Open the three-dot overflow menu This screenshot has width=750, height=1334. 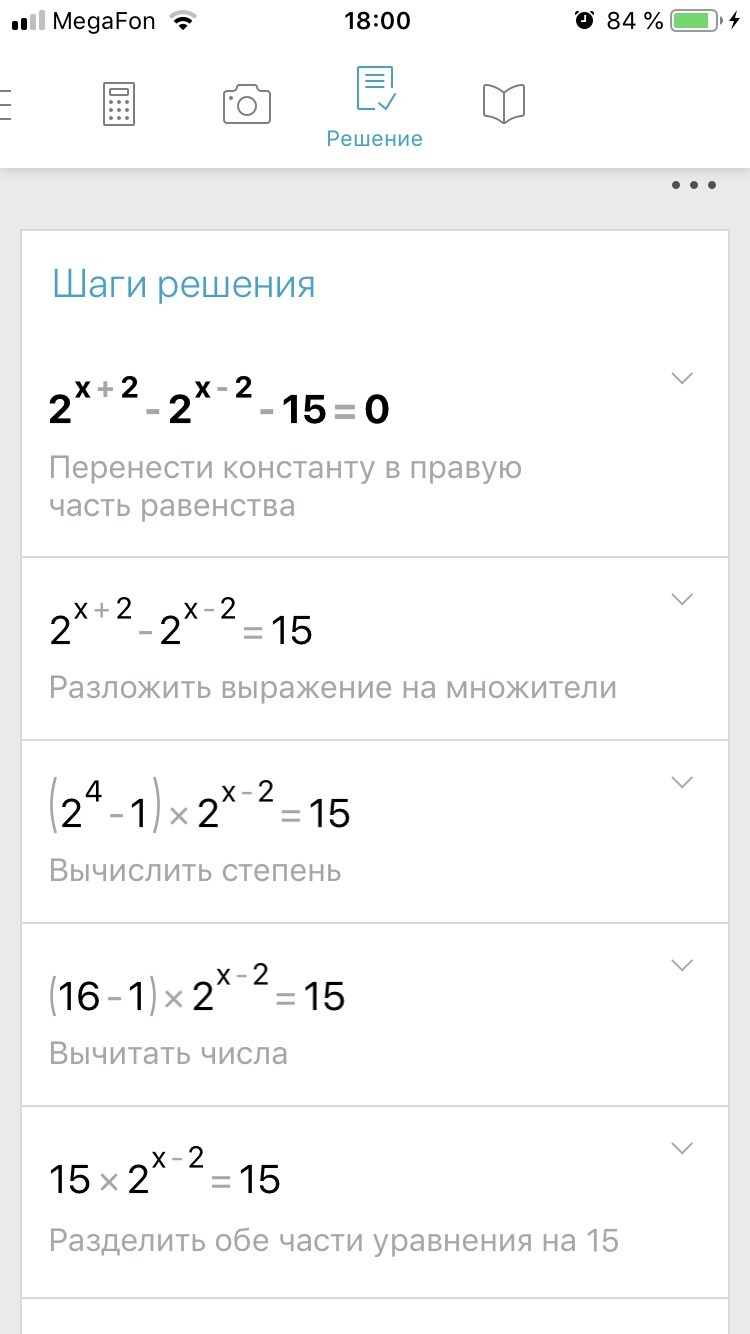(694, 185)
